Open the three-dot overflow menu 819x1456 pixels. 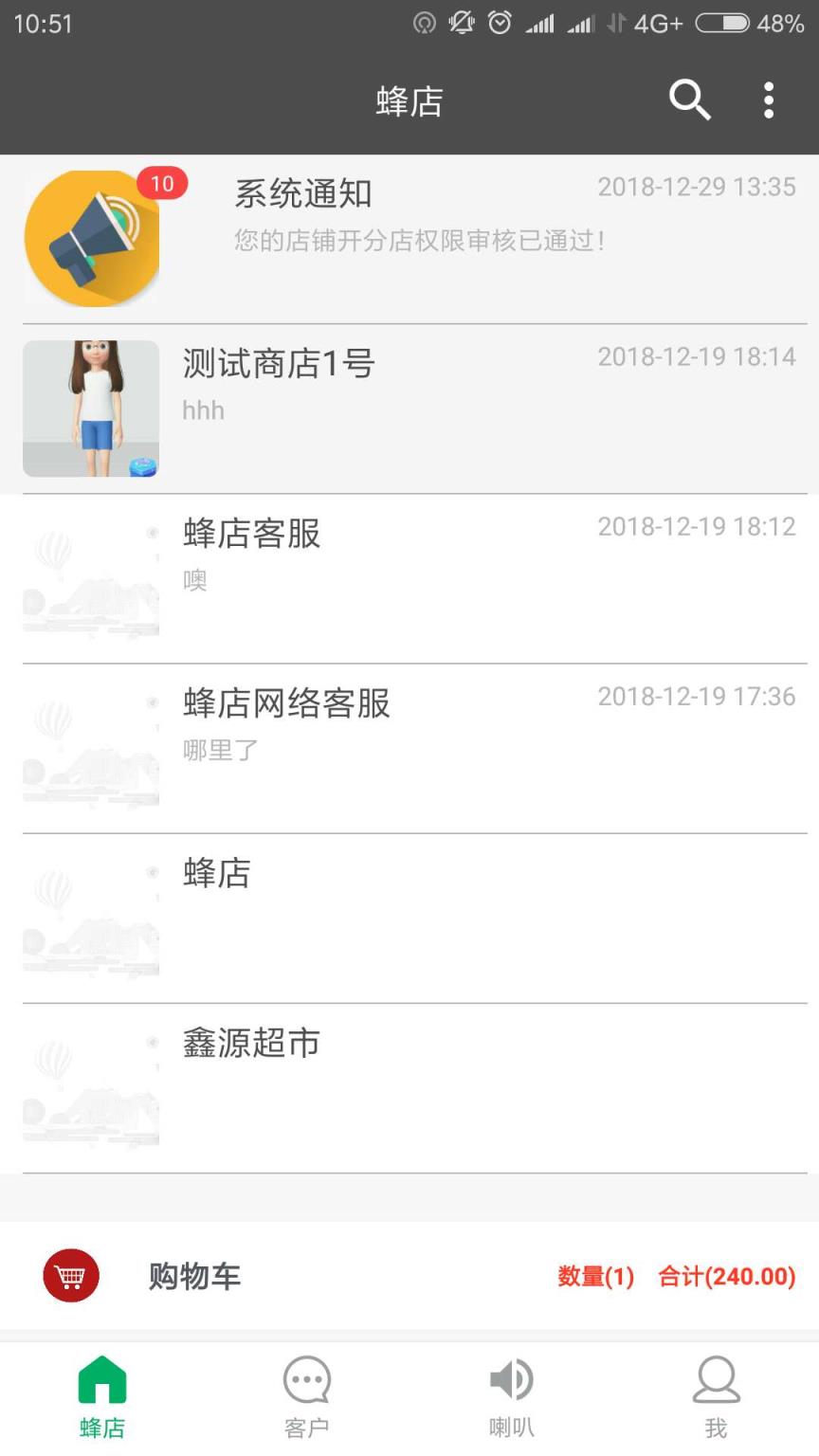coord(769,100)
